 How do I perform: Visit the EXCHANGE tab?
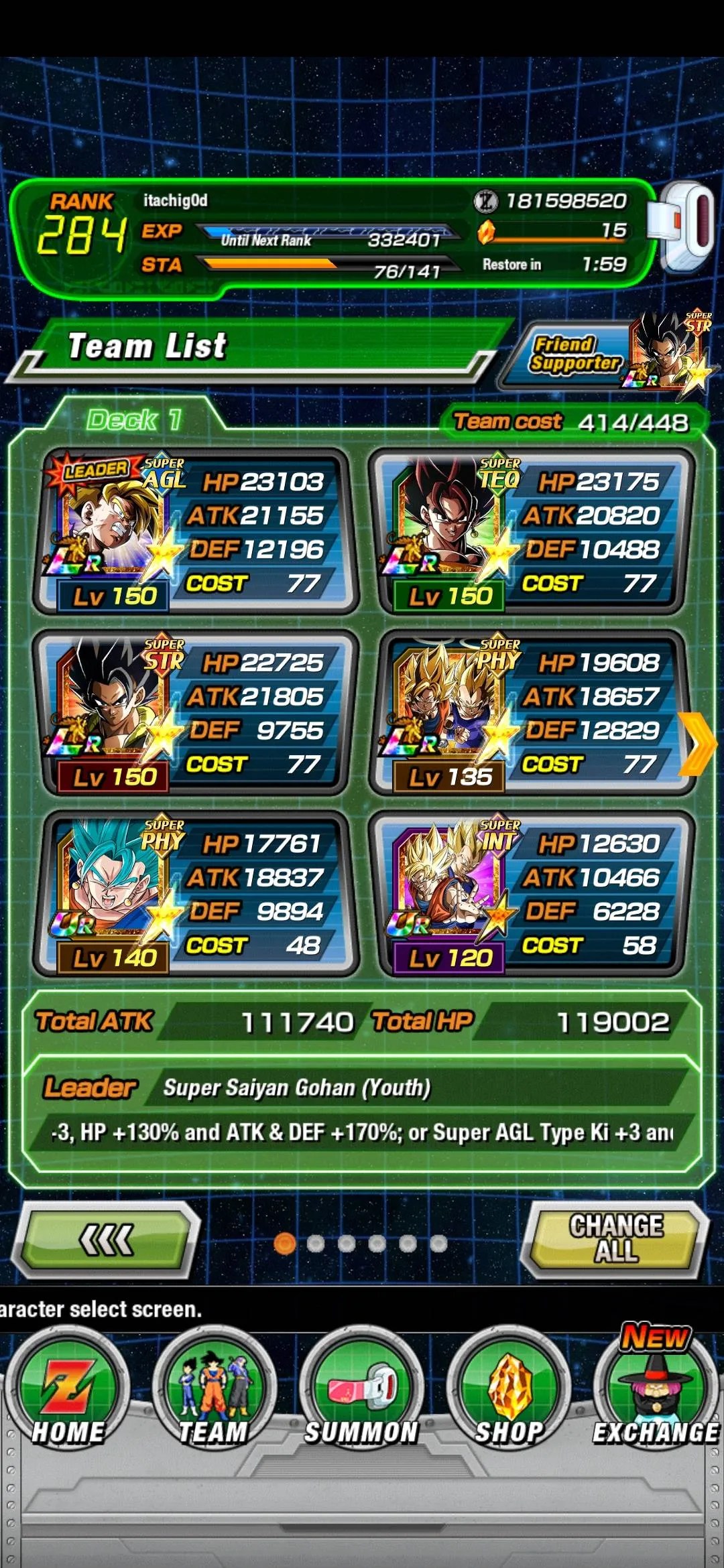tap(656, 1394)
